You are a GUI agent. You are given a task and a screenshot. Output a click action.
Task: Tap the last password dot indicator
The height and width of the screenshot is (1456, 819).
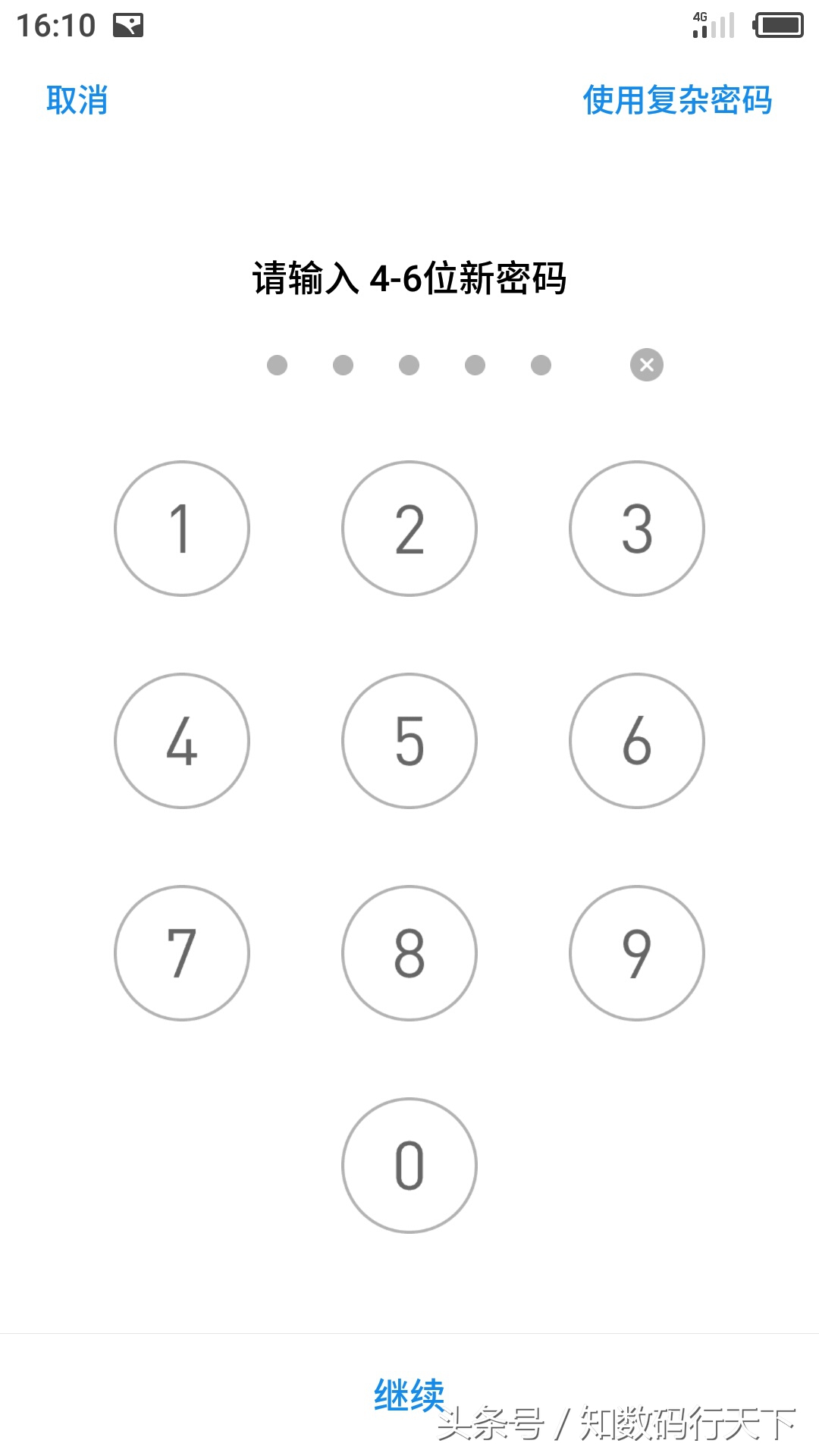541,365
